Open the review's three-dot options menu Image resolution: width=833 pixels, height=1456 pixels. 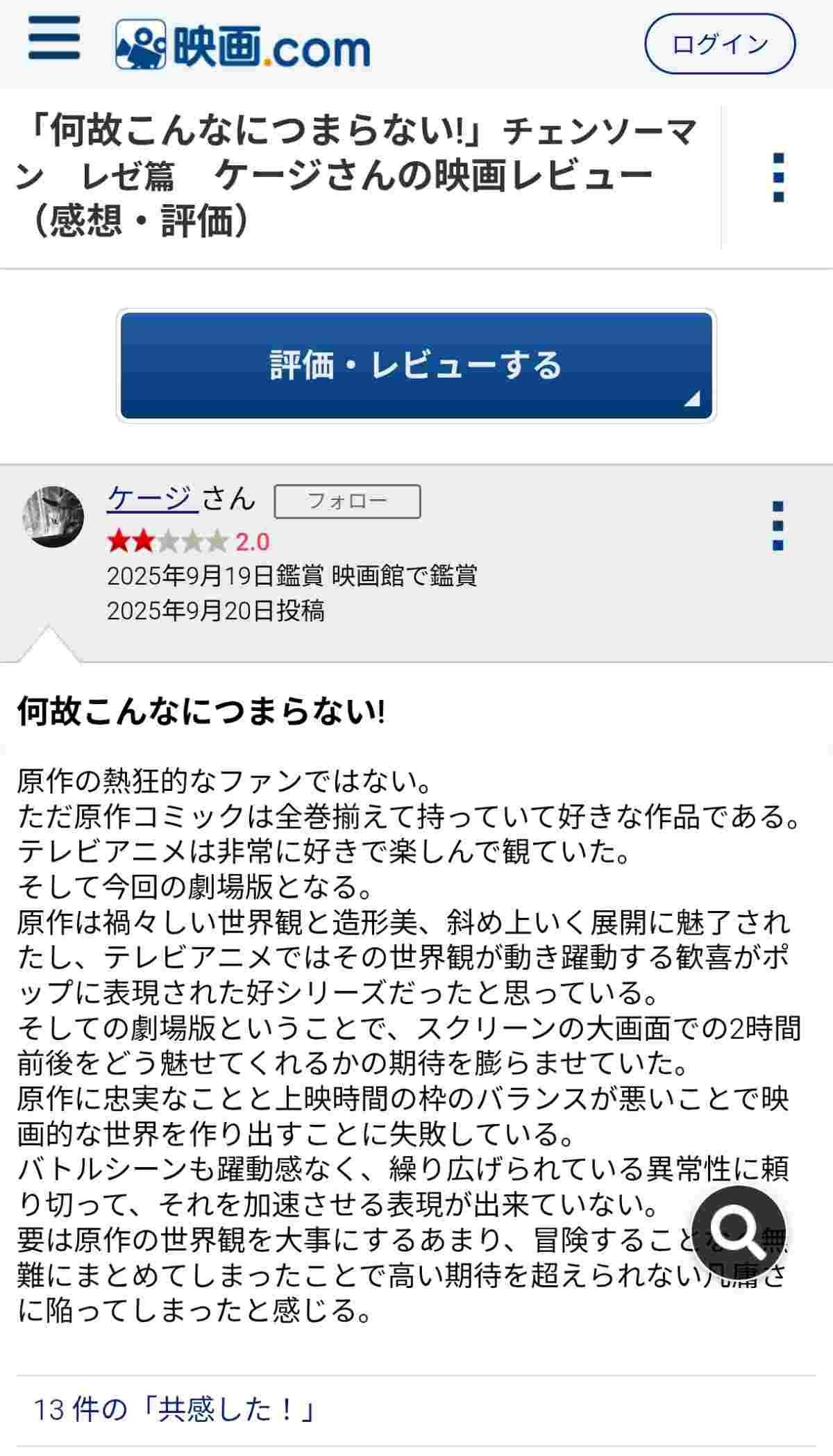pos(777,526)
